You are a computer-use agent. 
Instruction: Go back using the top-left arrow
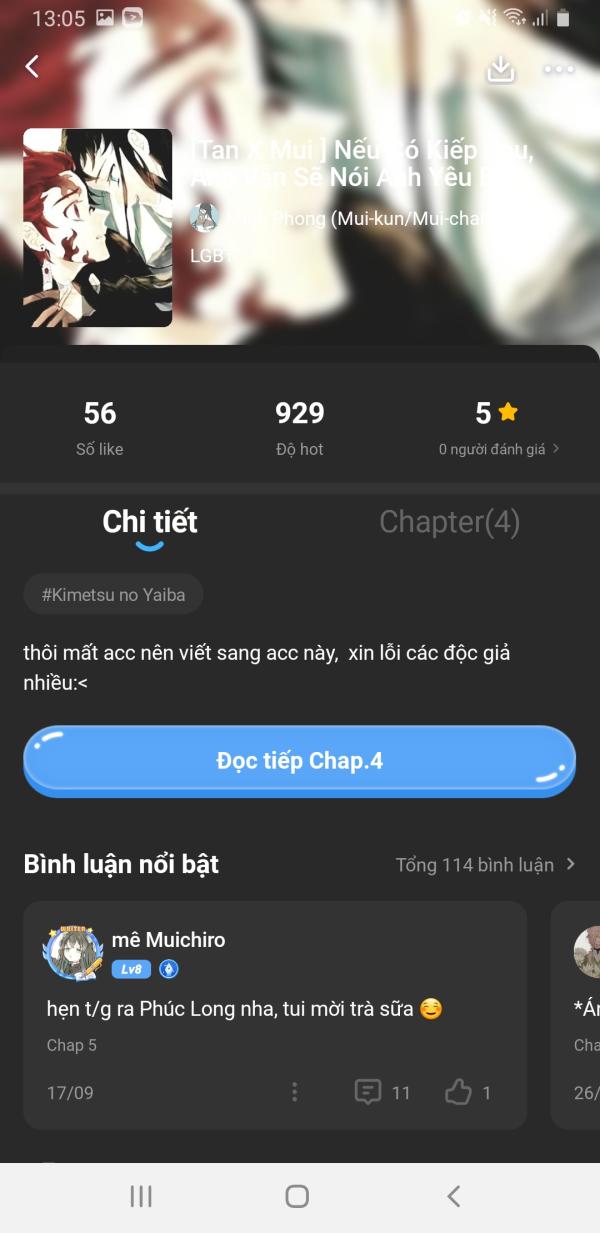click(x=32, y=67)
